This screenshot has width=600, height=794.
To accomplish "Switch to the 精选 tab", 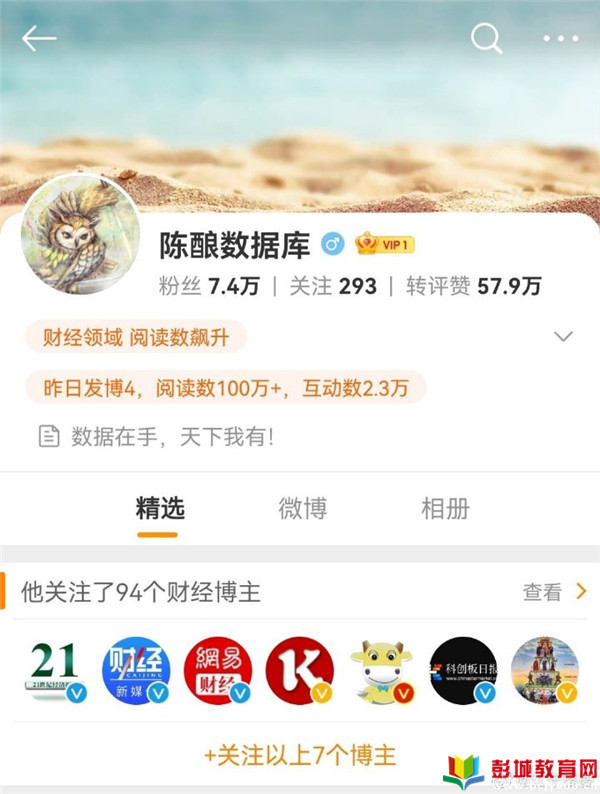I will [160, 508].
